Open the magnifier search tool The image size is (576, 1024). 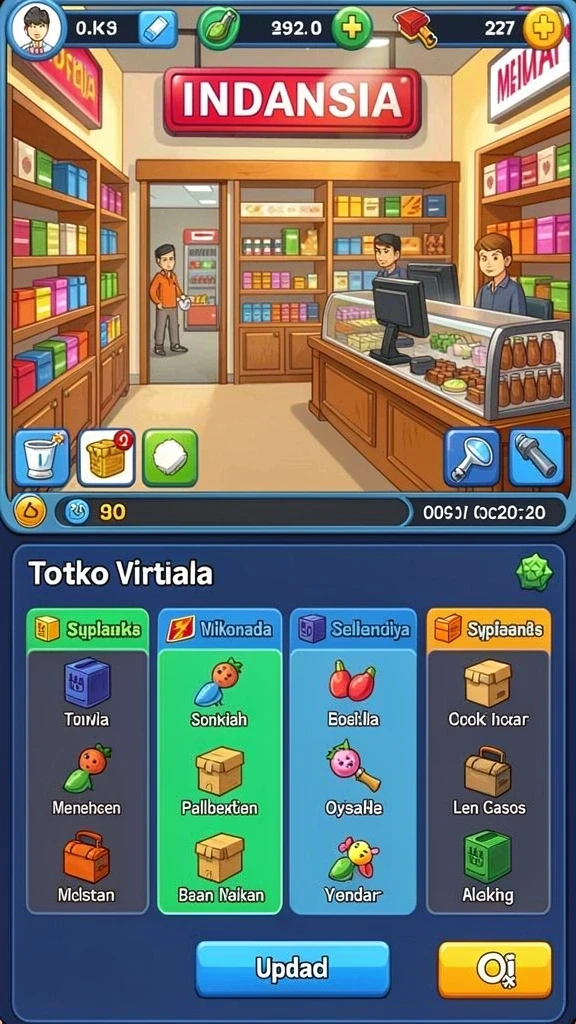472,457
